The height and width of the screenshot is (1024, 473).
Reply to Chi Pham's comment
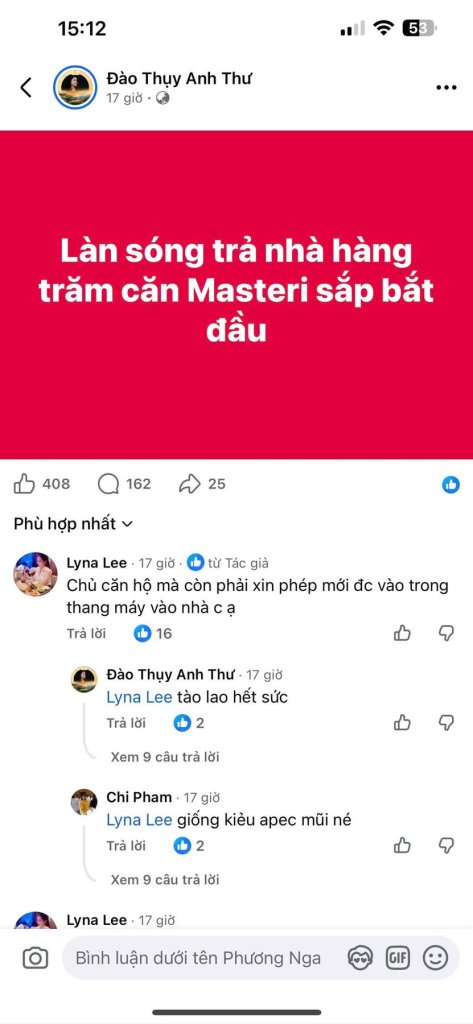pos(126,846)
